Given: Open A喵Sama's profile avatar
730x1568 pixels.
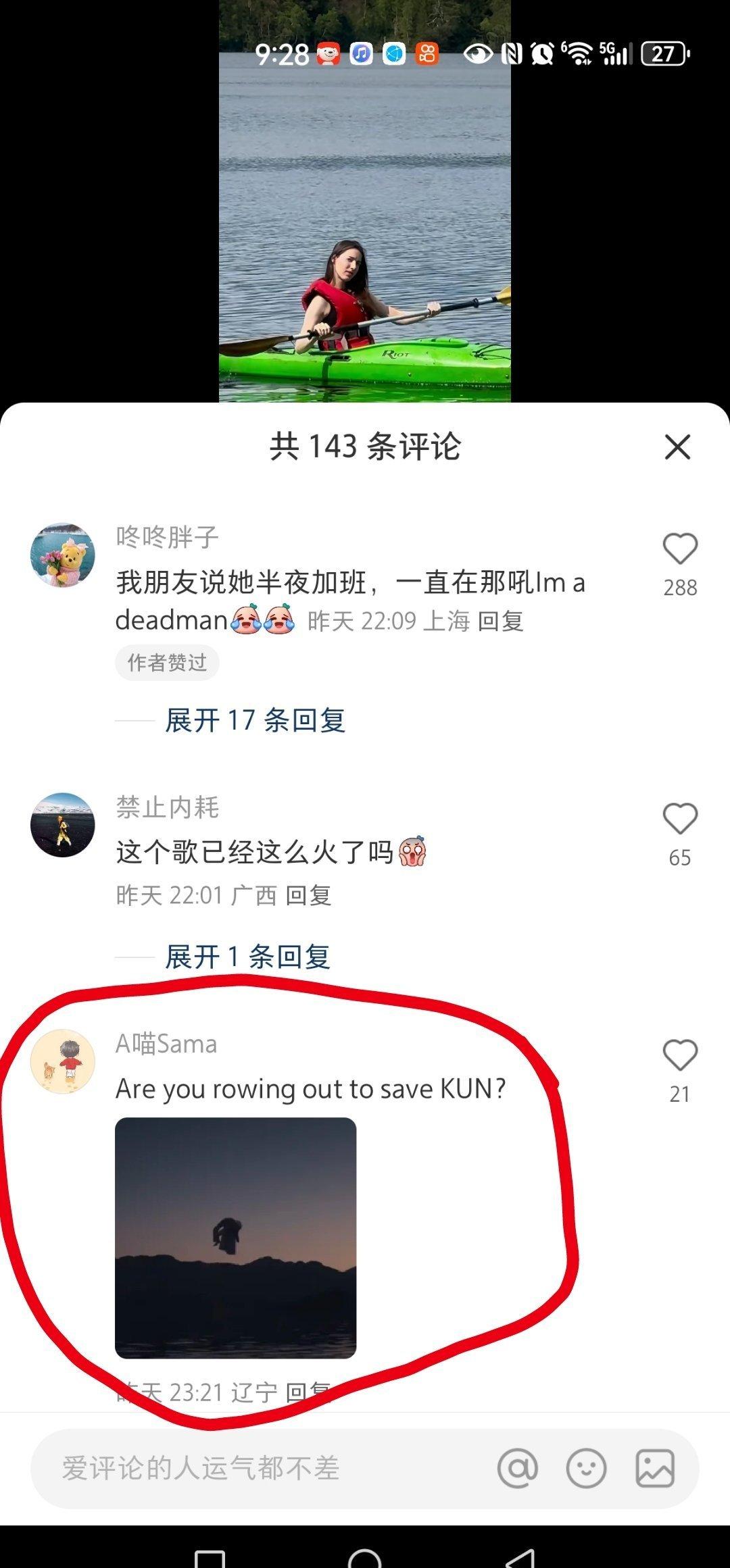Looking at the screenshot, I should 63,1061.
